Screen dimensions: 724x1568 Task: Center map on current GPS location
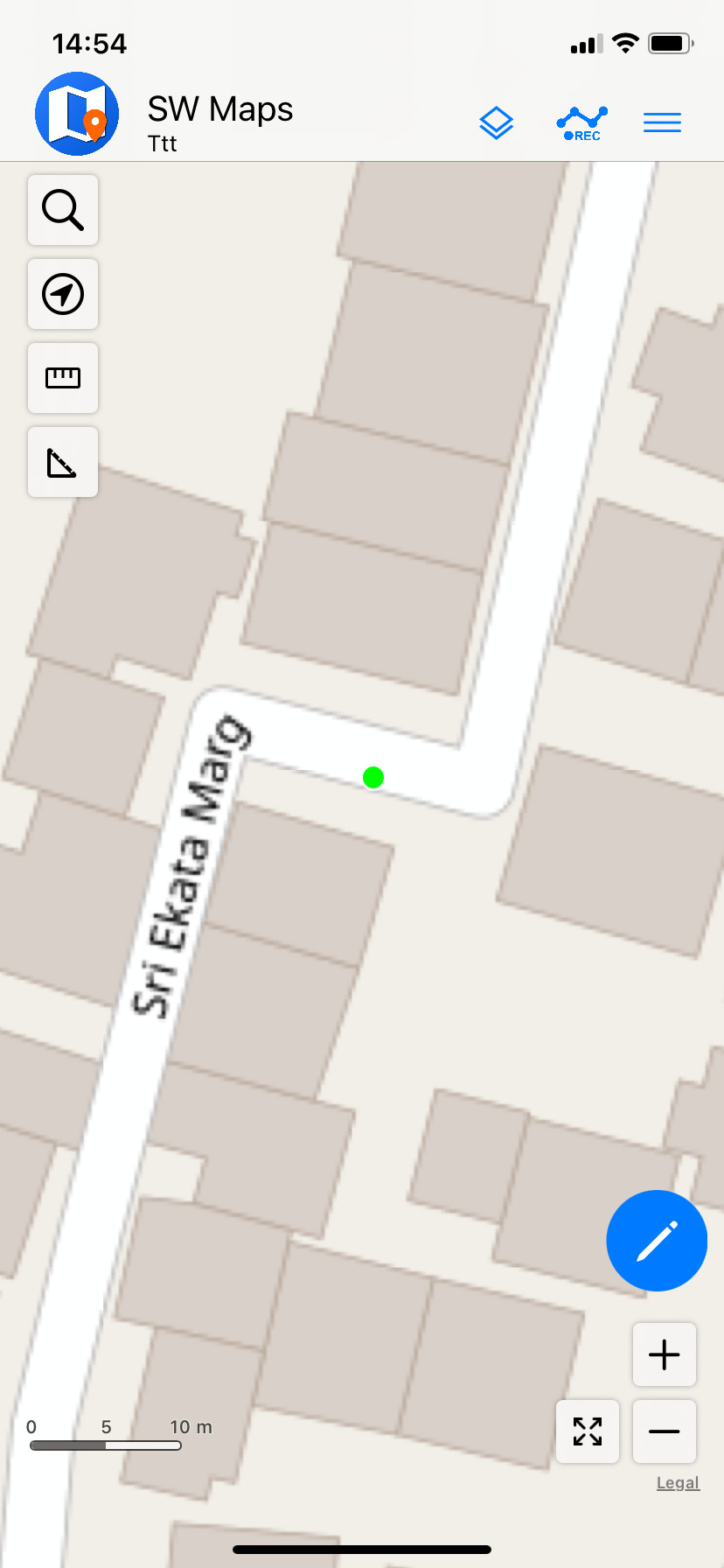pyautogui.click(x=63, y=294)
